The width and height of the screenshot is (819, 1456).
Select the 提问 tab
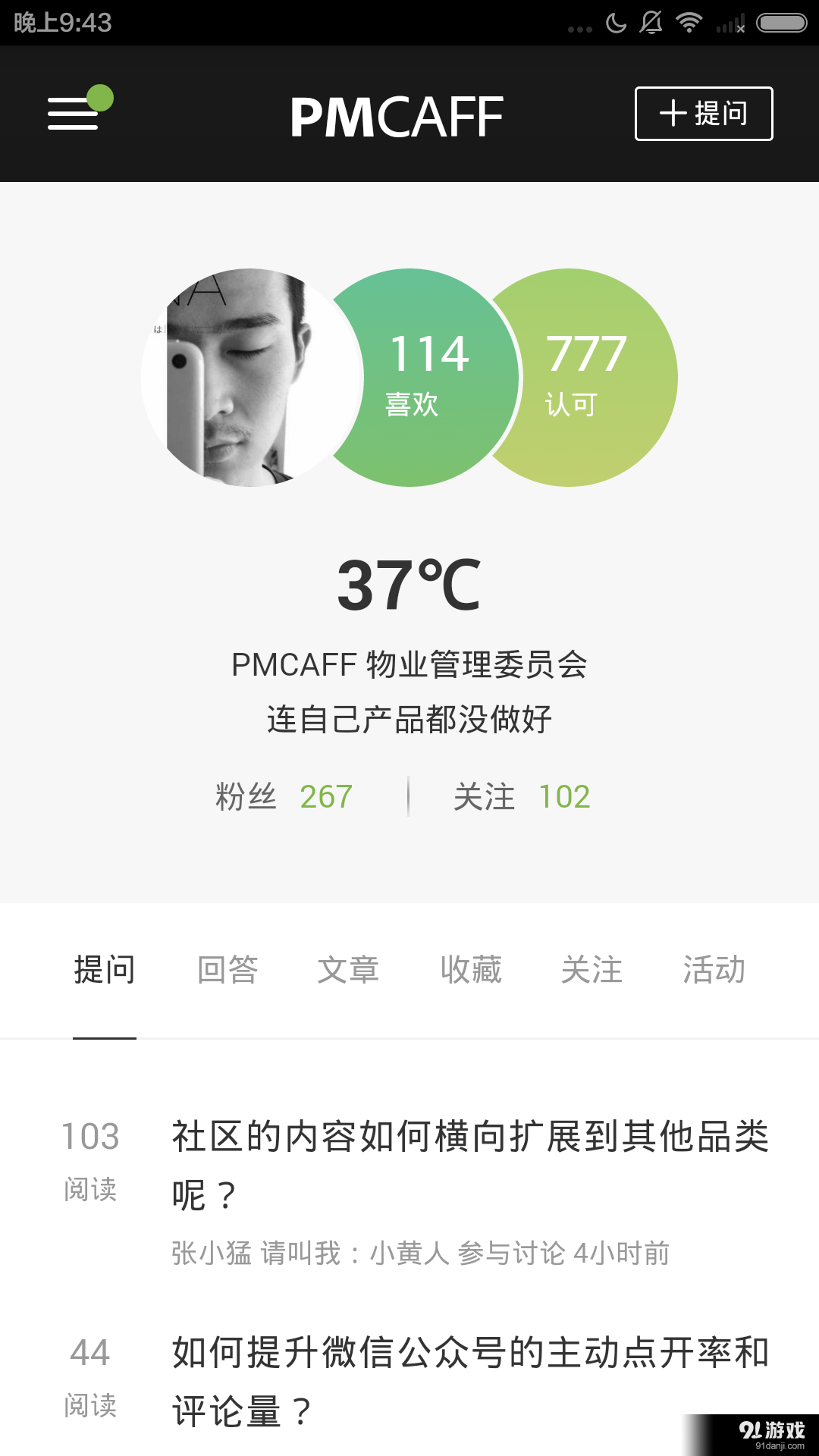[x=105, y=970]
